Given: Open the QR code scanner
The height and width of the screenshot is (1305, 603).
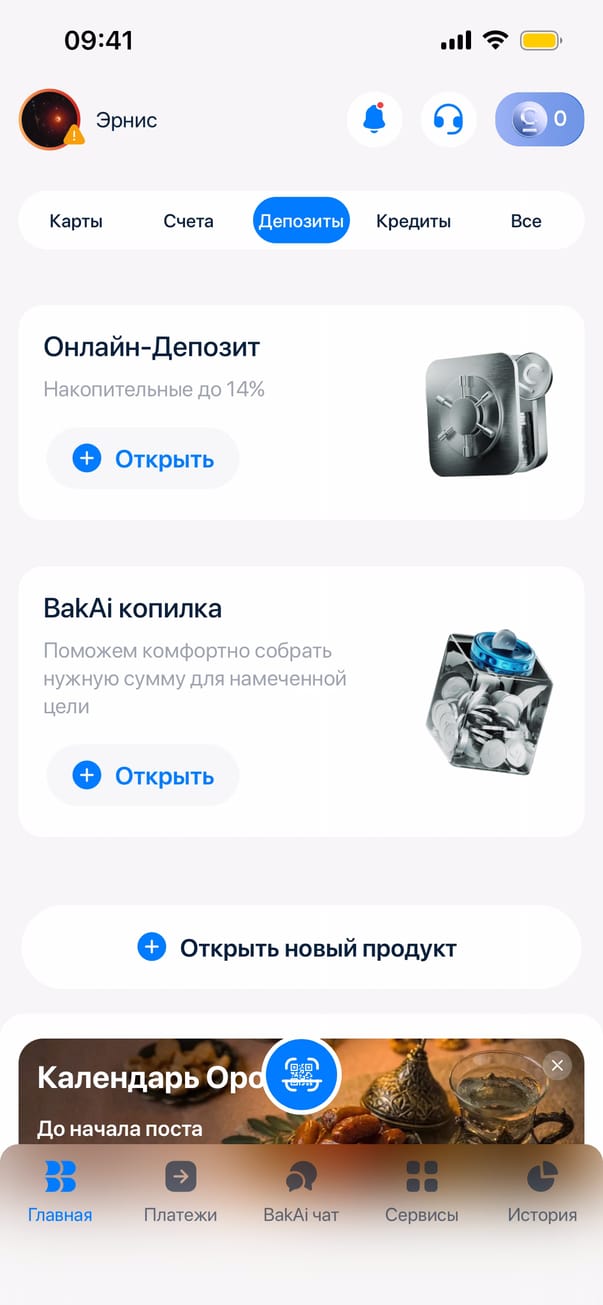Looking at the screenshot, I should [x=301, y=1077].
